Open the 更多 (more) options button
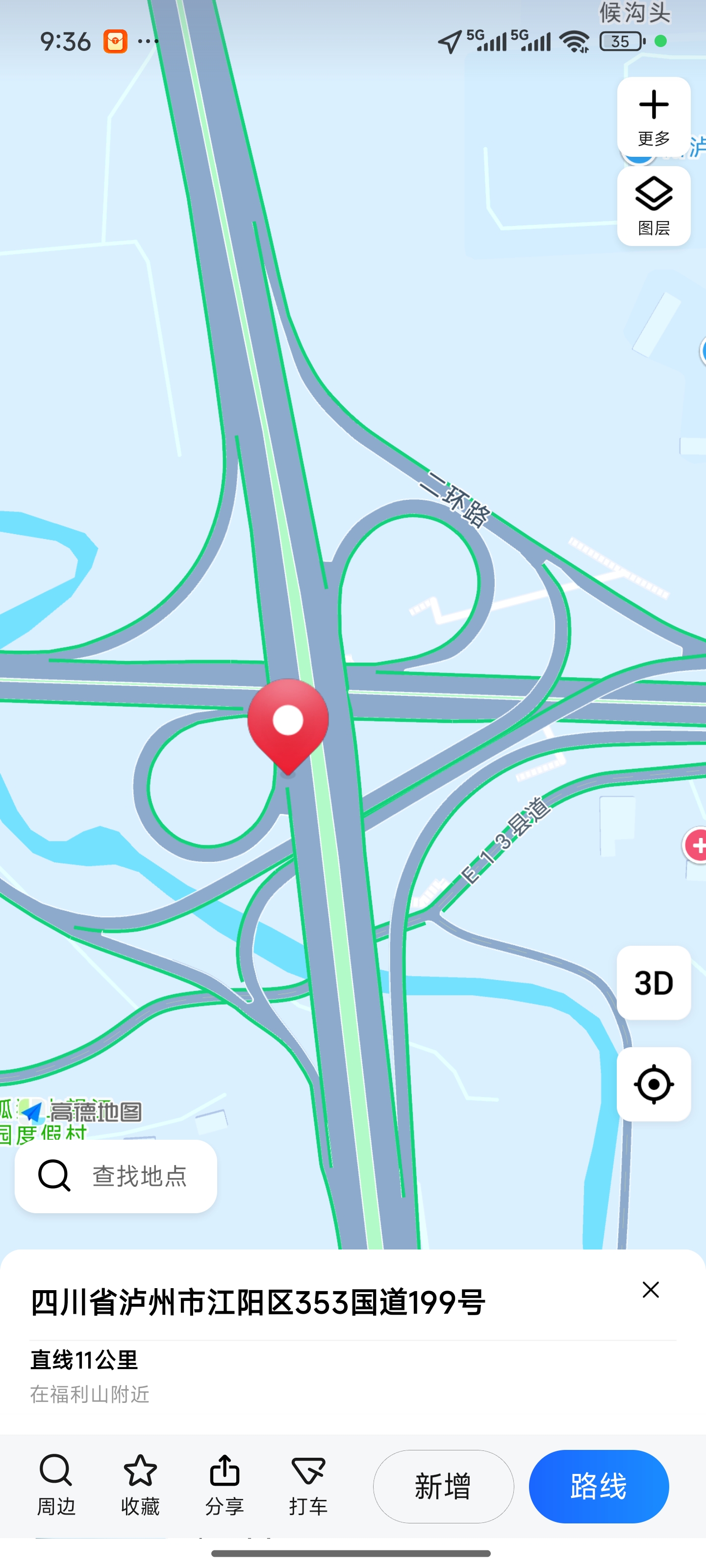 click(x=653, y=116)
